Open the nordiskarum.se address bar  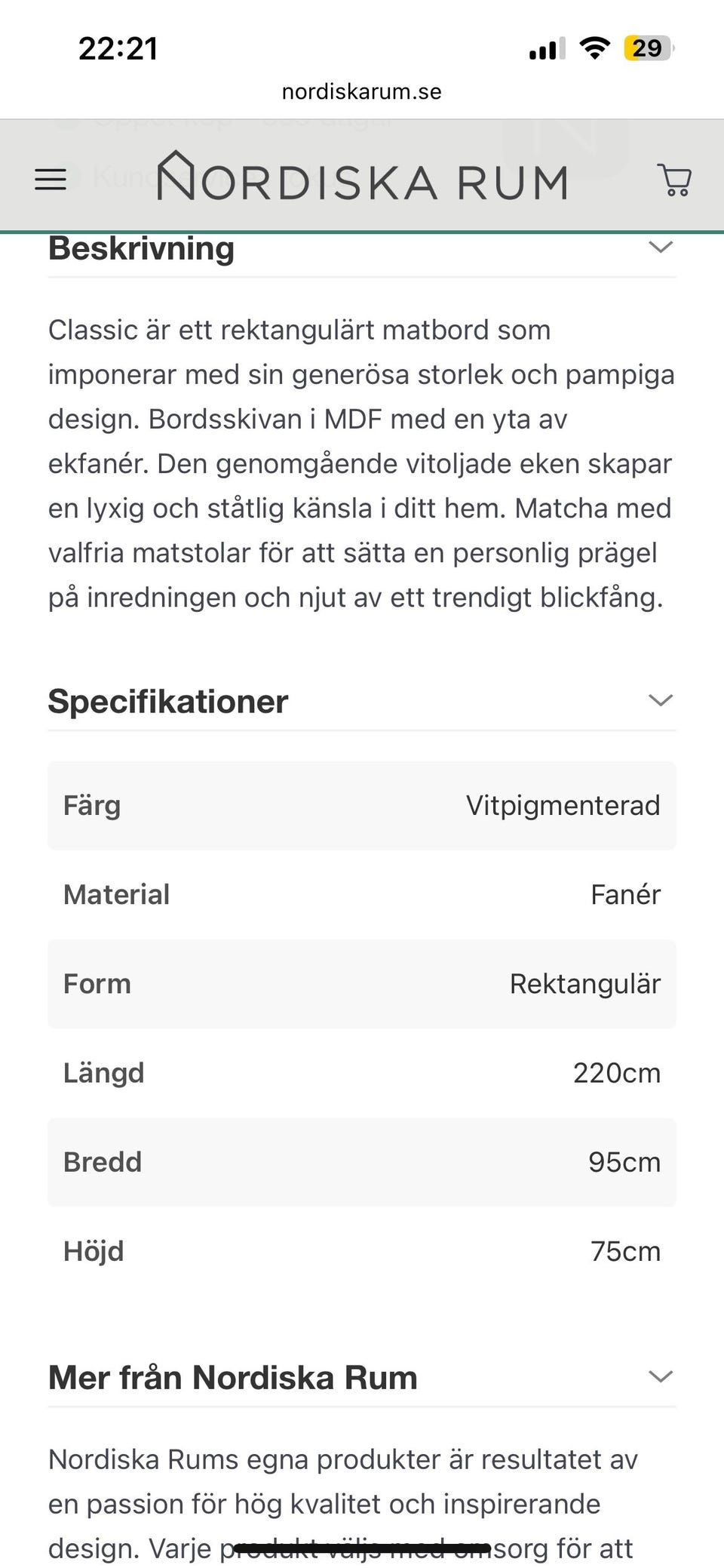[362, 91]
